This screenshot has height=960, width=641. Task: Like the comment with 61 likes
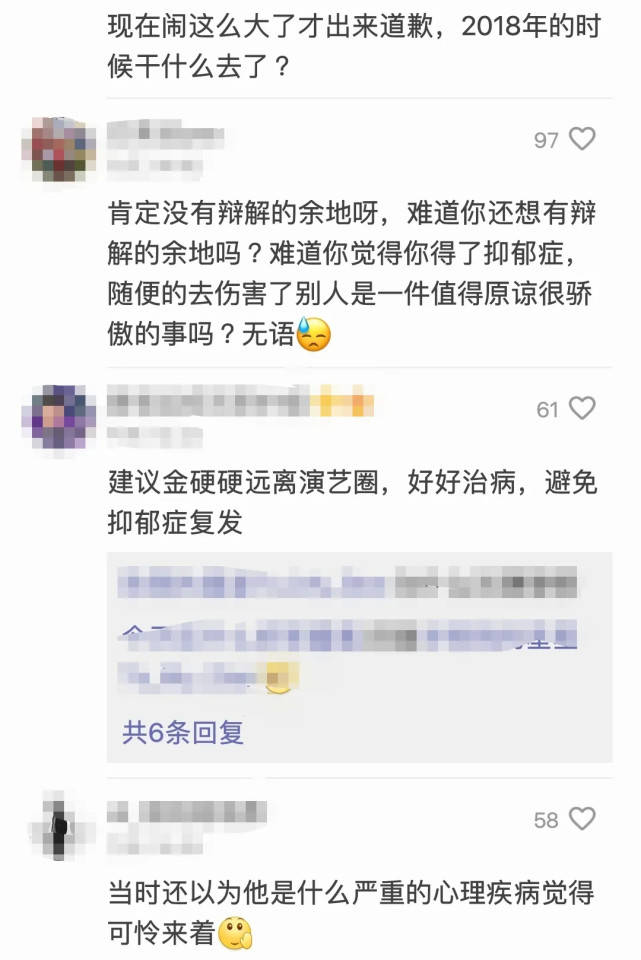tap(582, 408)
